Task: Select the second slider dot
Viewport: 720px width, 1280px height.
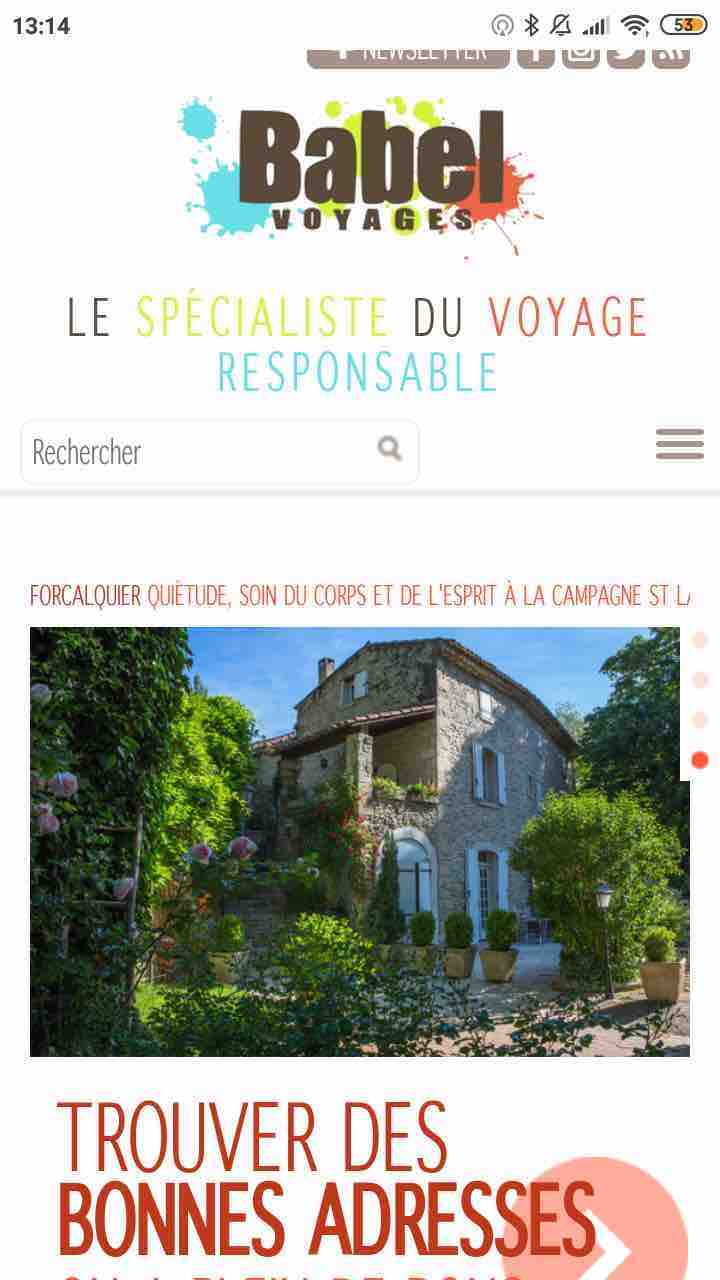Action: coord(700,680)
